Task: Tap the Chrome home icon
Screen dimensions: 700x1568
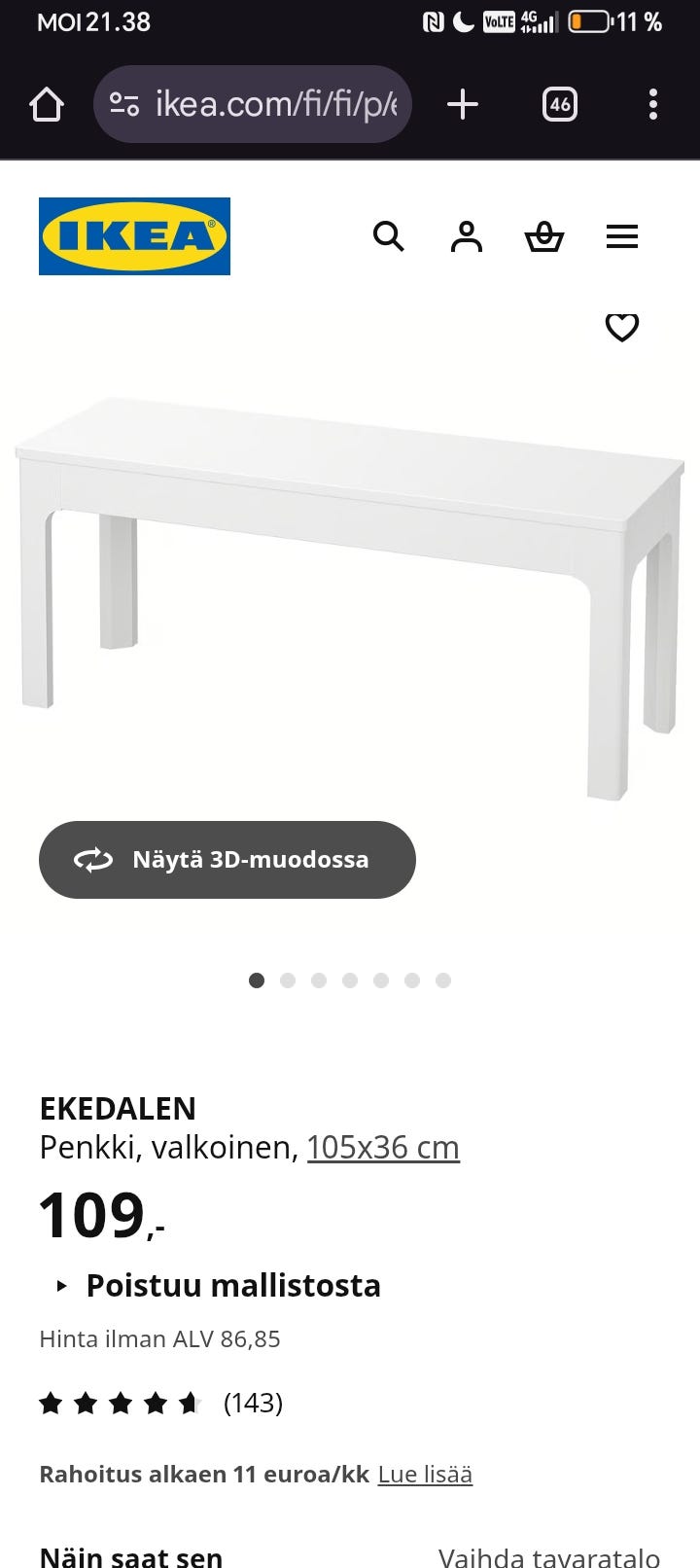Action: point(47,104)
